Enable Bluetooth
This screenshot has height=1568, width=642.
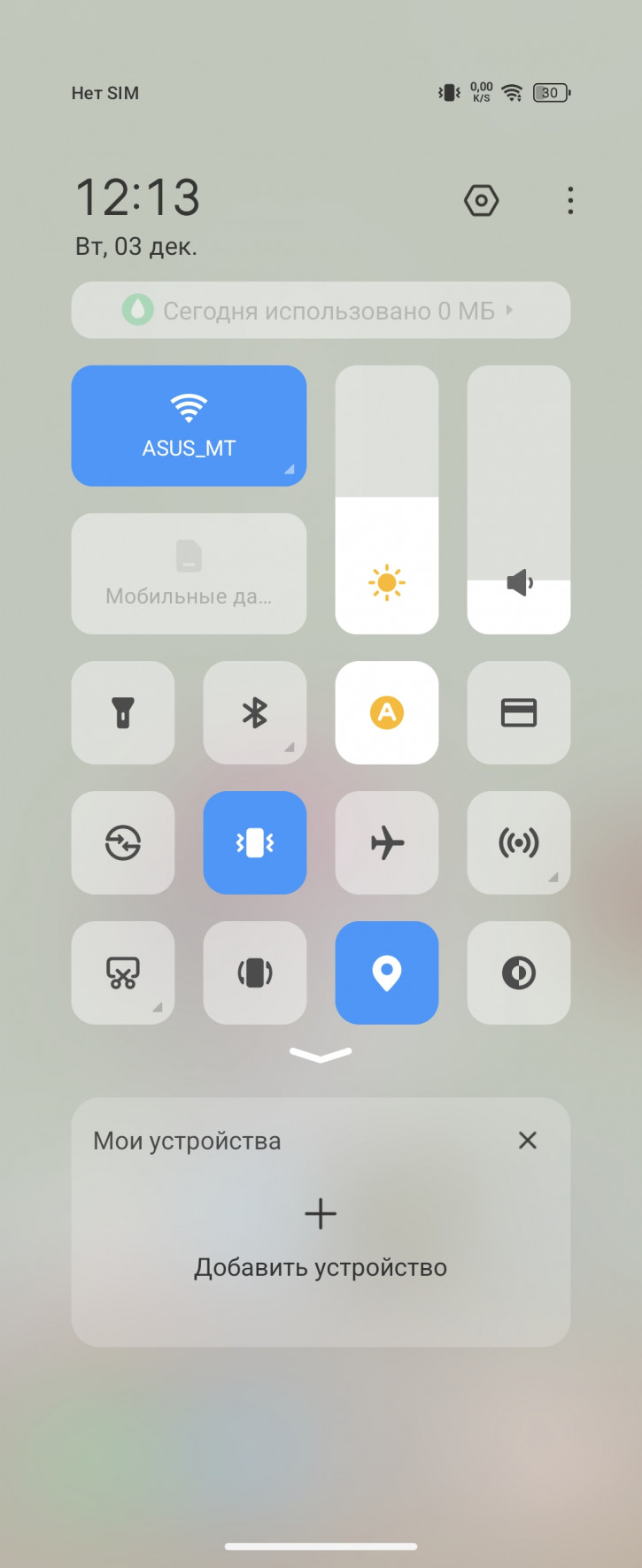[255, 712]
